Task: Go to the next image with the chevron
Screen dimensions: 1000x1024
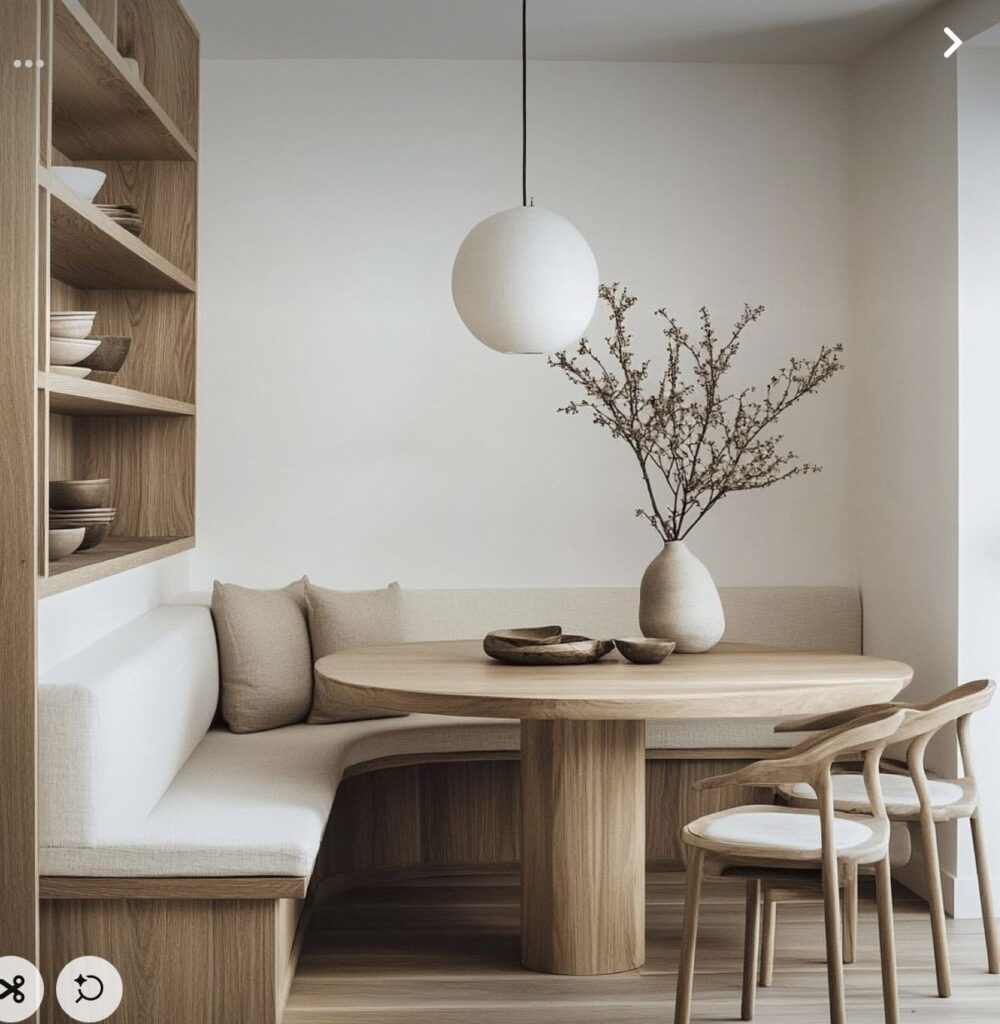Action: pos(952,42)
